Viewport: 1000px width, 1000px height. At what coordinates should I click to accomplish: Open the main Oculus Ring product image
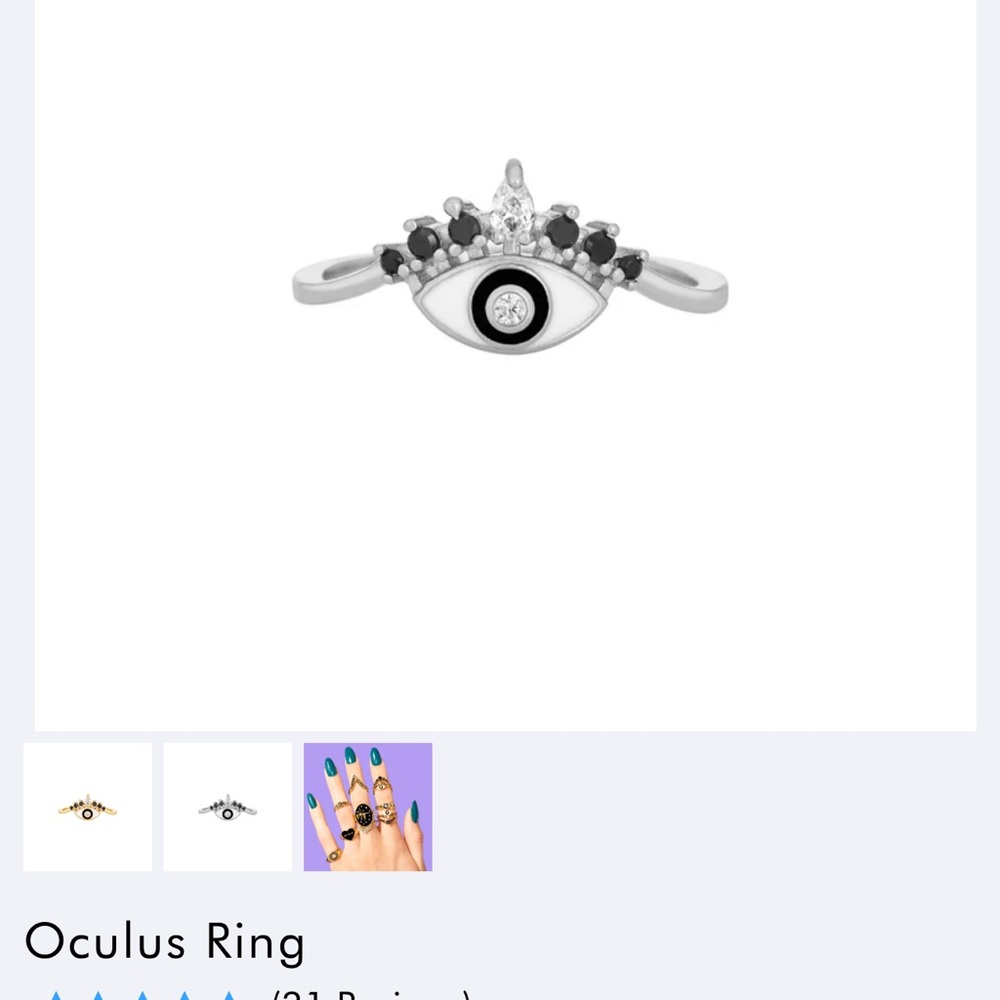(506, 365)
